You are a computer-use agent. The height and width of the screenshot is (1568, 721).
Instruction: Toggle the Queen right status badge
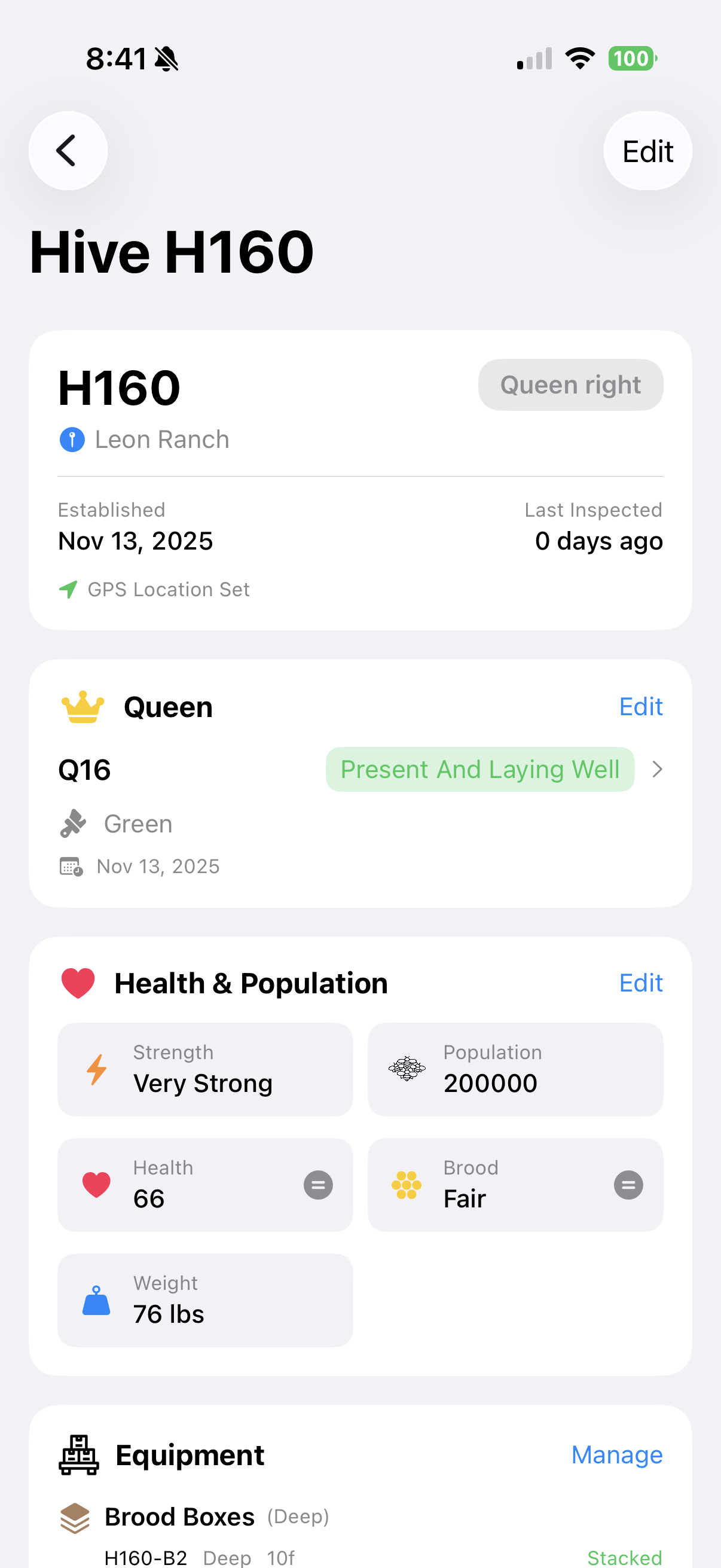click(570, 384)
